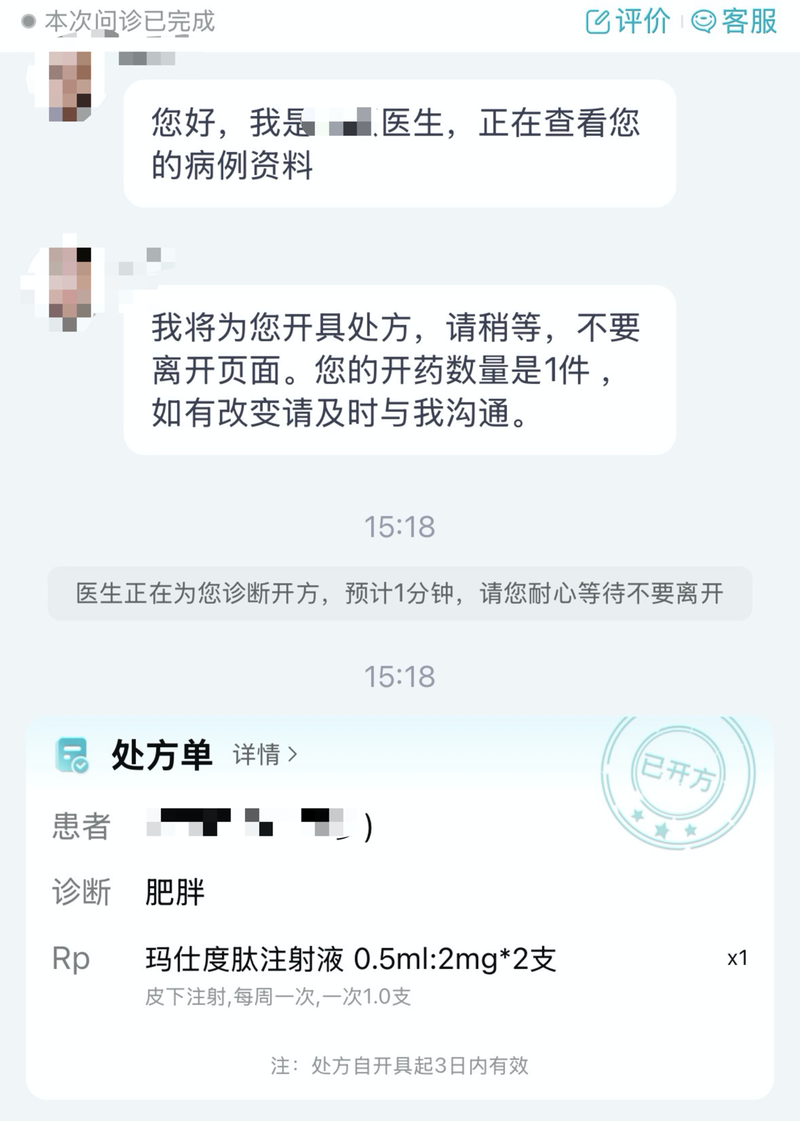This screenshot has width=800, height=1121.
Task: Open 处方单 详情 details
Action: tap(265, 755)
